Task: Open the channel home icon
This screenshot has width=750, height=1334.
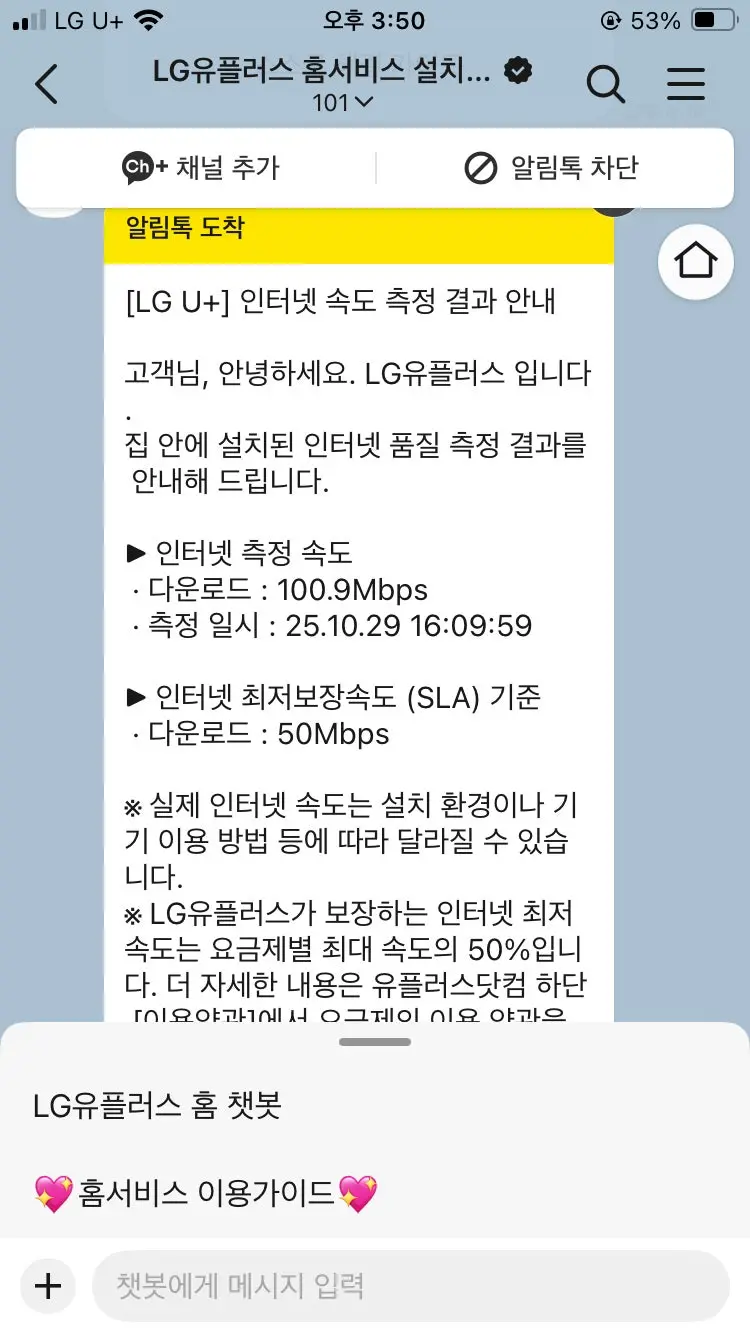Action: pyautogui.click(x=696, y=261)
